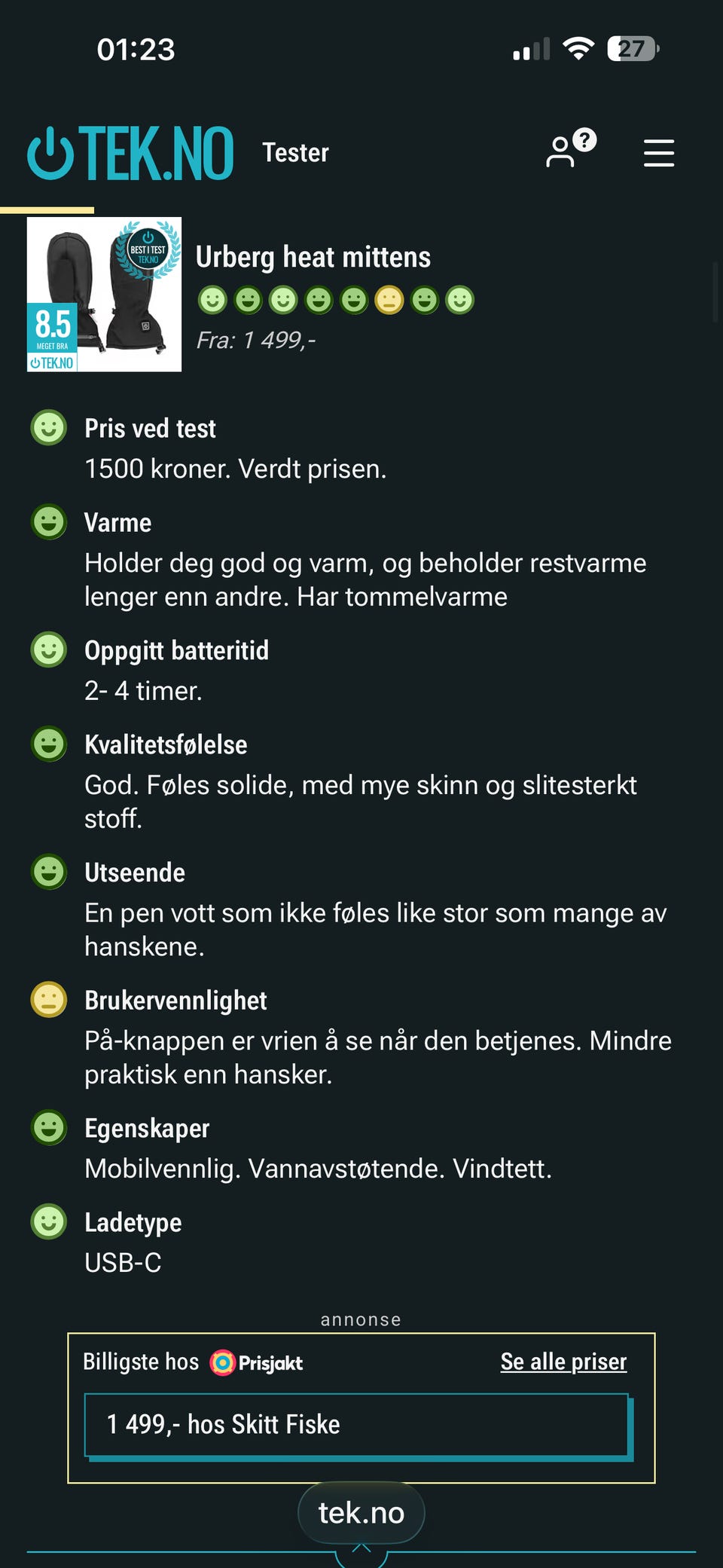Screen dimensions: 723x1568
Task: Click the 1 499,- hos Skitt Fiske offer
Action: pos(359,1425)
